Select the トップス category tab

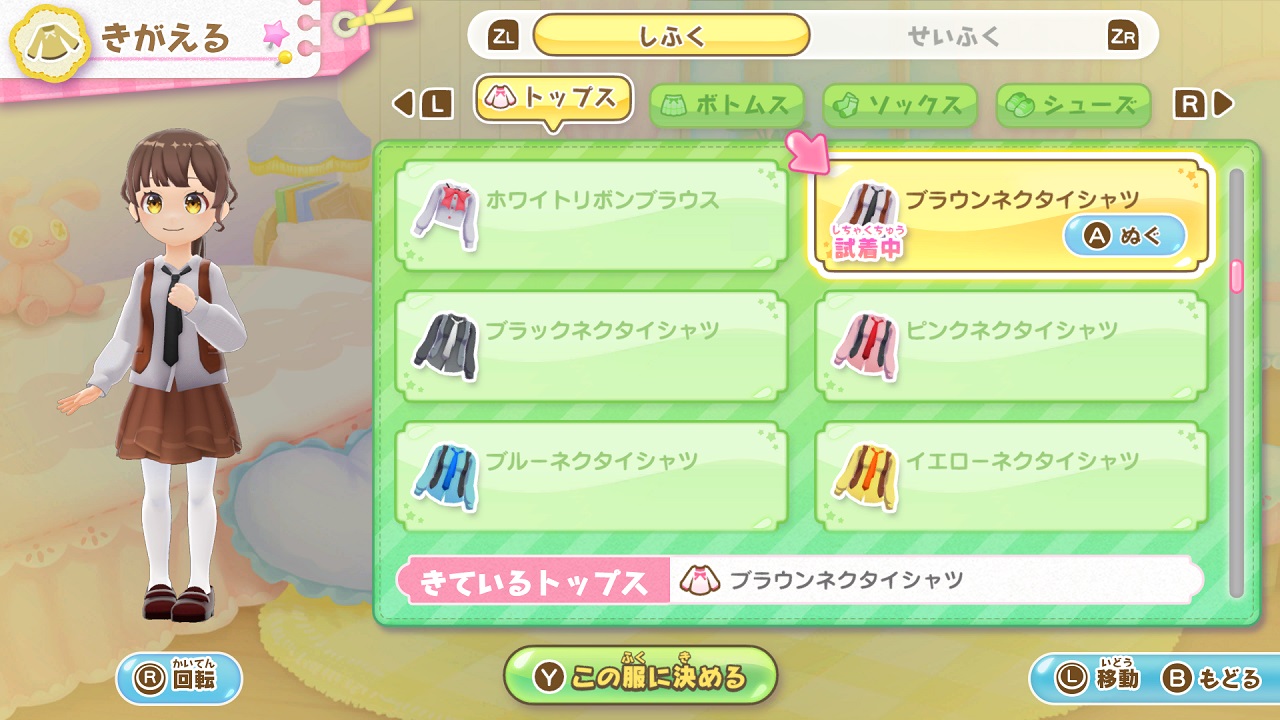[x=553, y=99]
